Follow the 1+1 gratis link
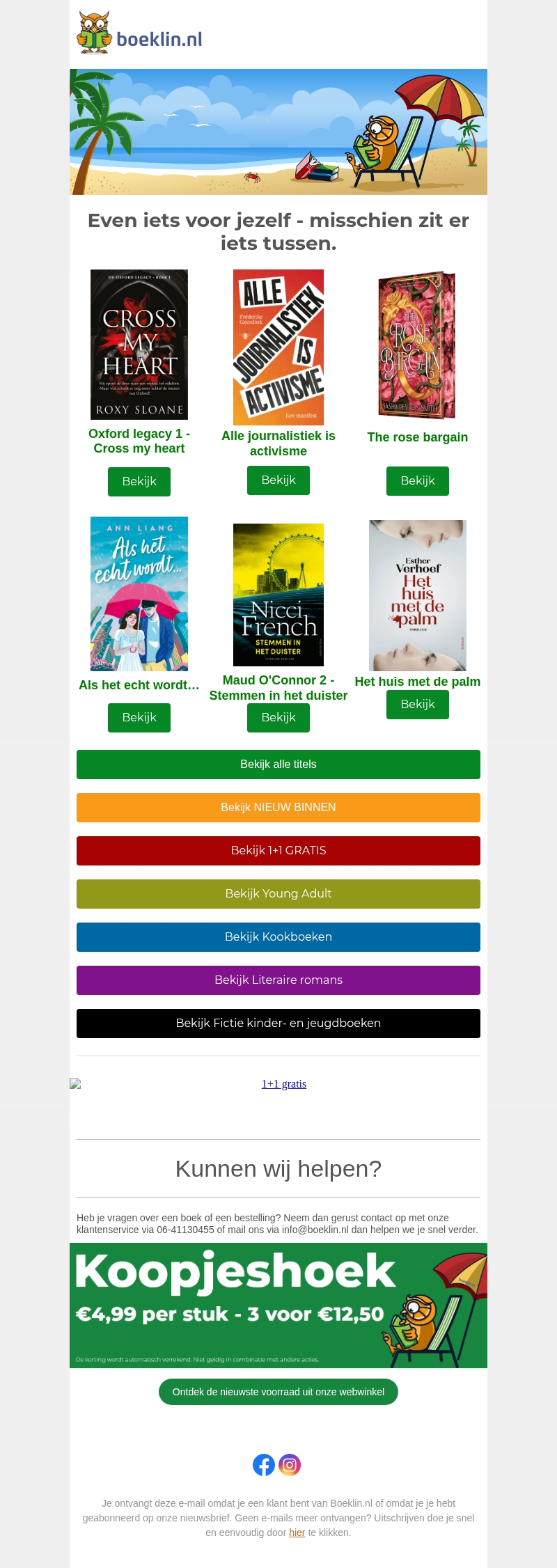Viewport: 557px width, 1568px height. (x=284, y=1084)
